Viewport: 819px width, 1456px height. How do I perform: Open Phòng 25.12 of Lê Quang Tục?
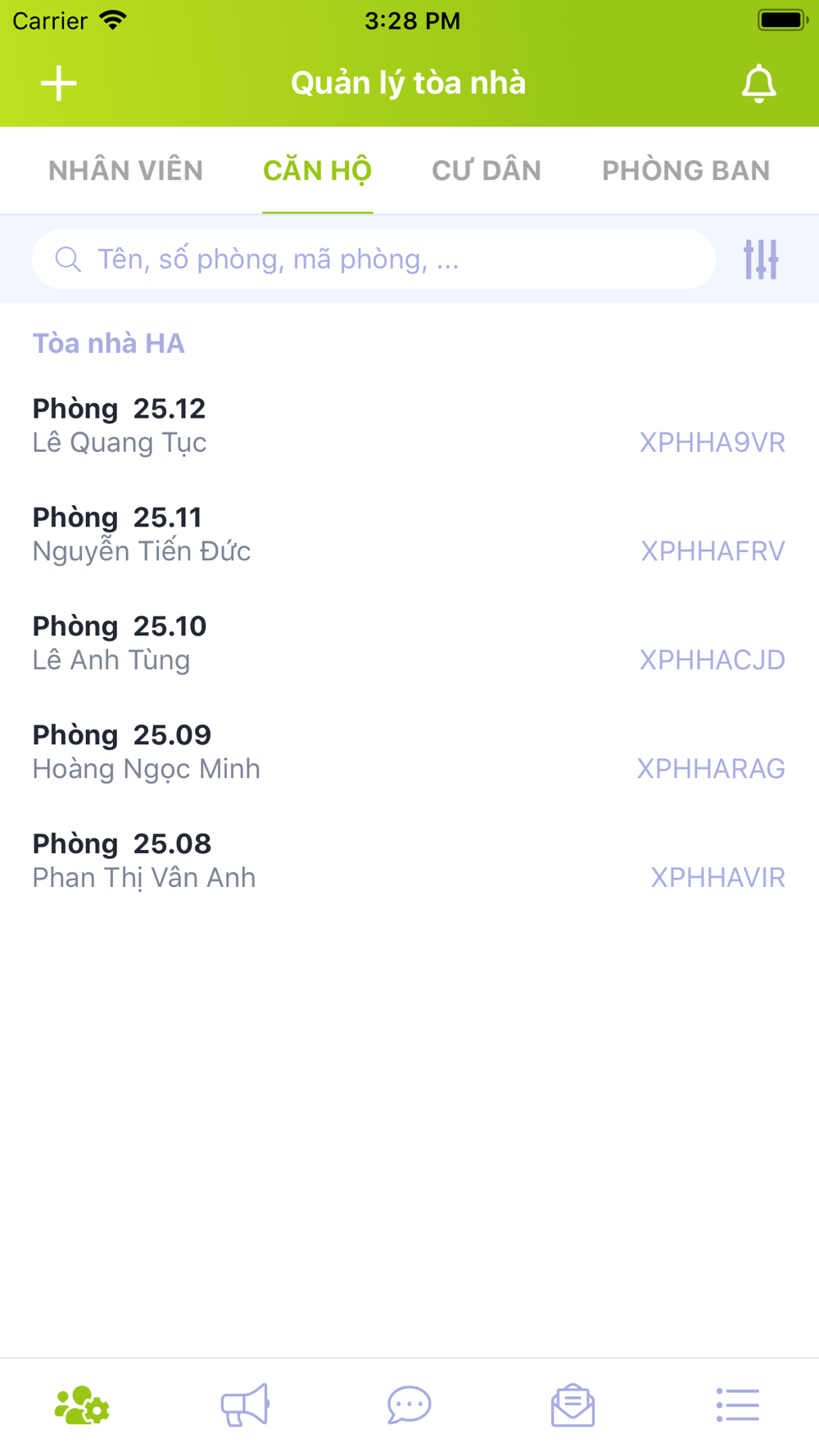click(409, 426)
